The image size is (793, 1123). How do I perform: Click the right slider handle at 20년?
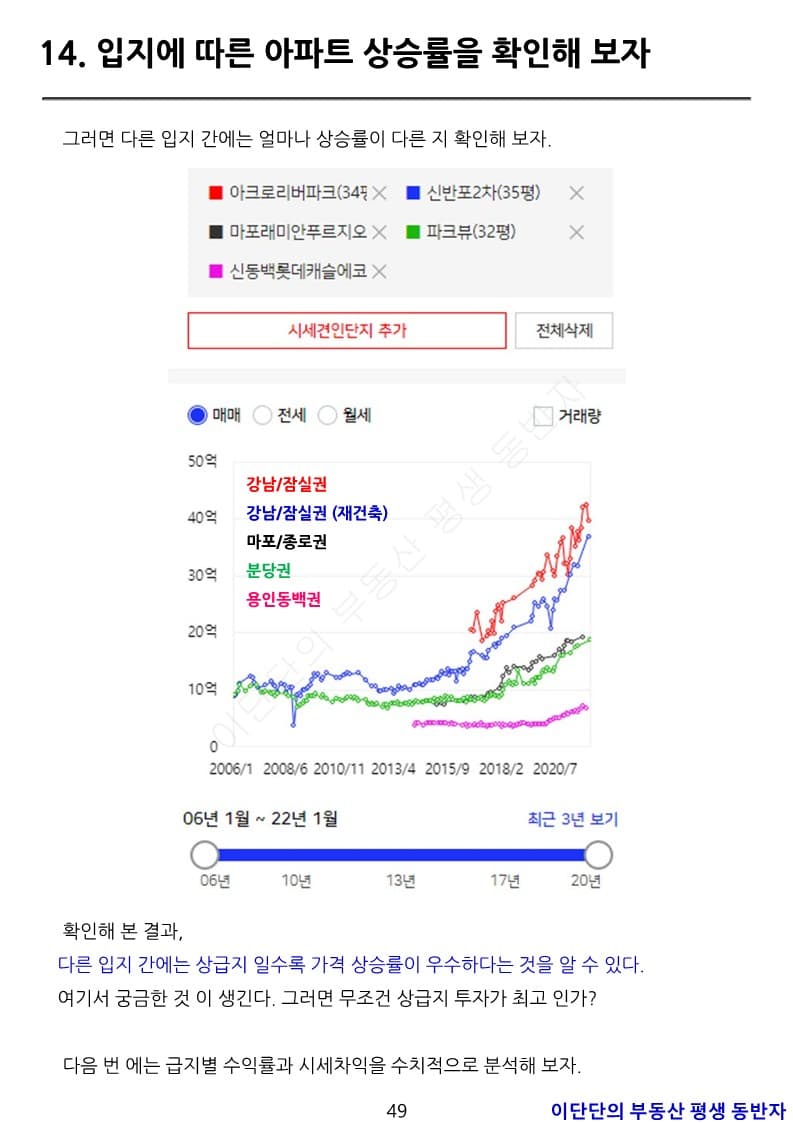[598, 855]
